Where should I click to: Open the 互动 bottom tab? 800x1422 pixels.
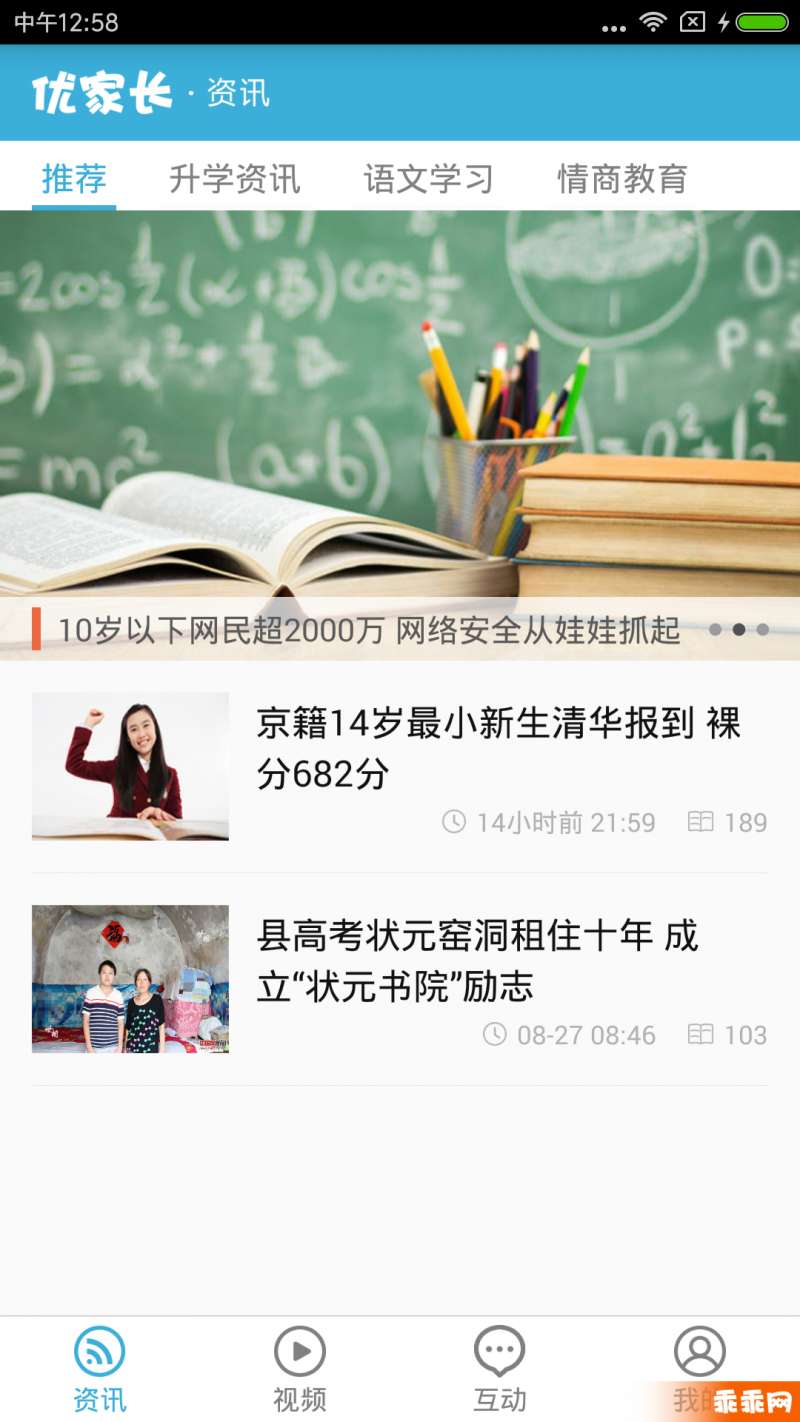tap(499, 1368)
